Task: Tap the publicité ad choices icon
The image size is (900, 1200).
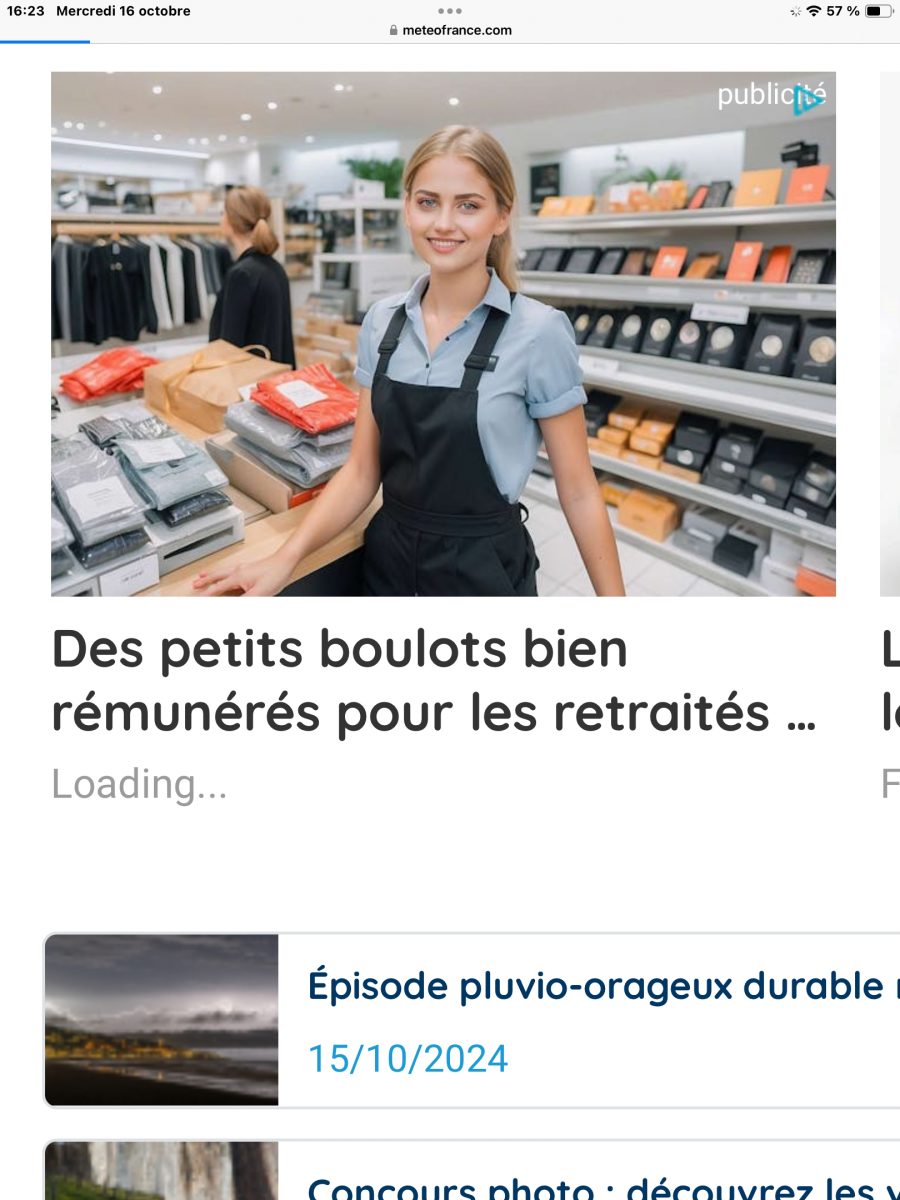Action: tap(808, 99)
